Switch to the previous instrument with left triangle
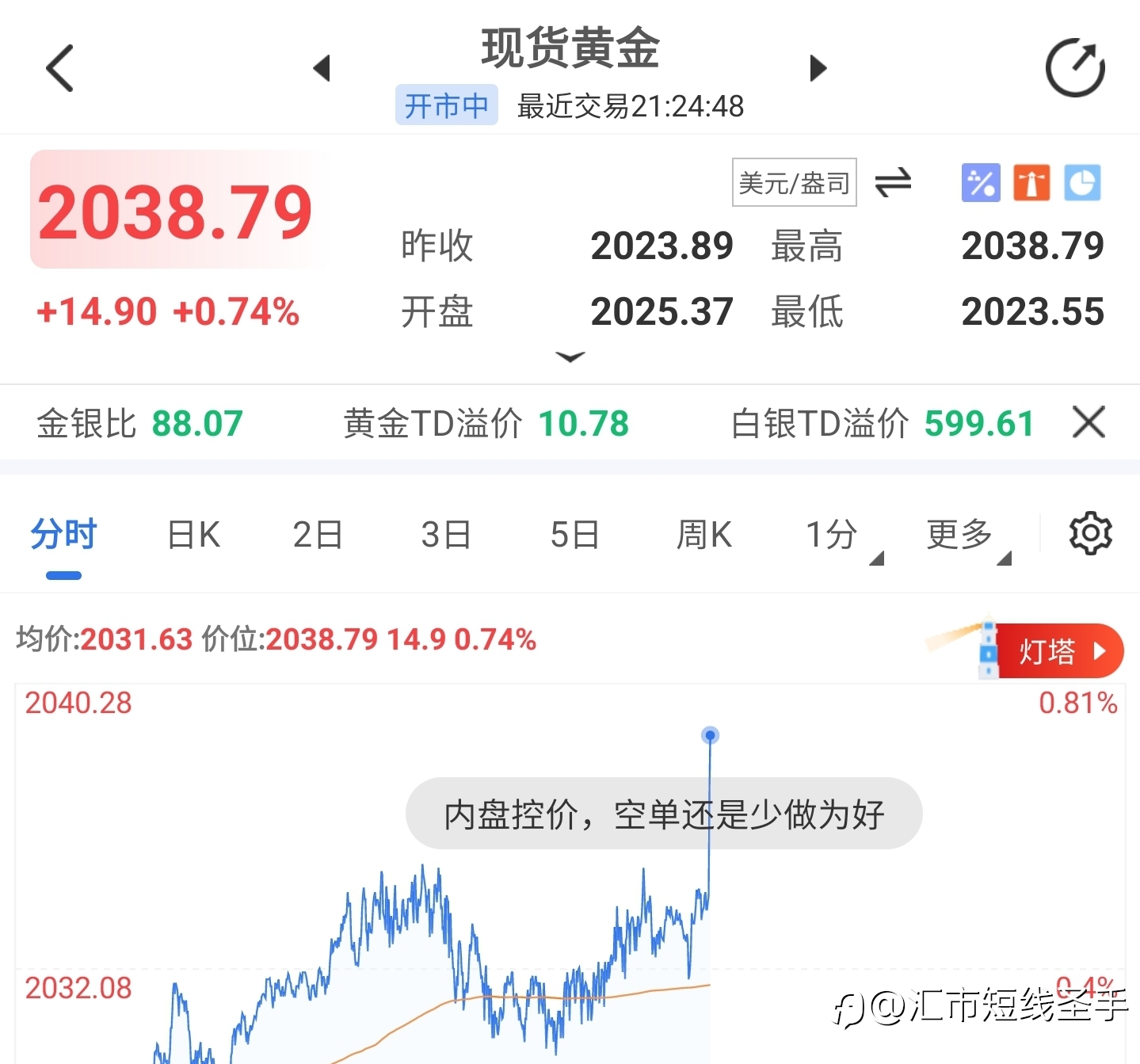 coord(321,68)
